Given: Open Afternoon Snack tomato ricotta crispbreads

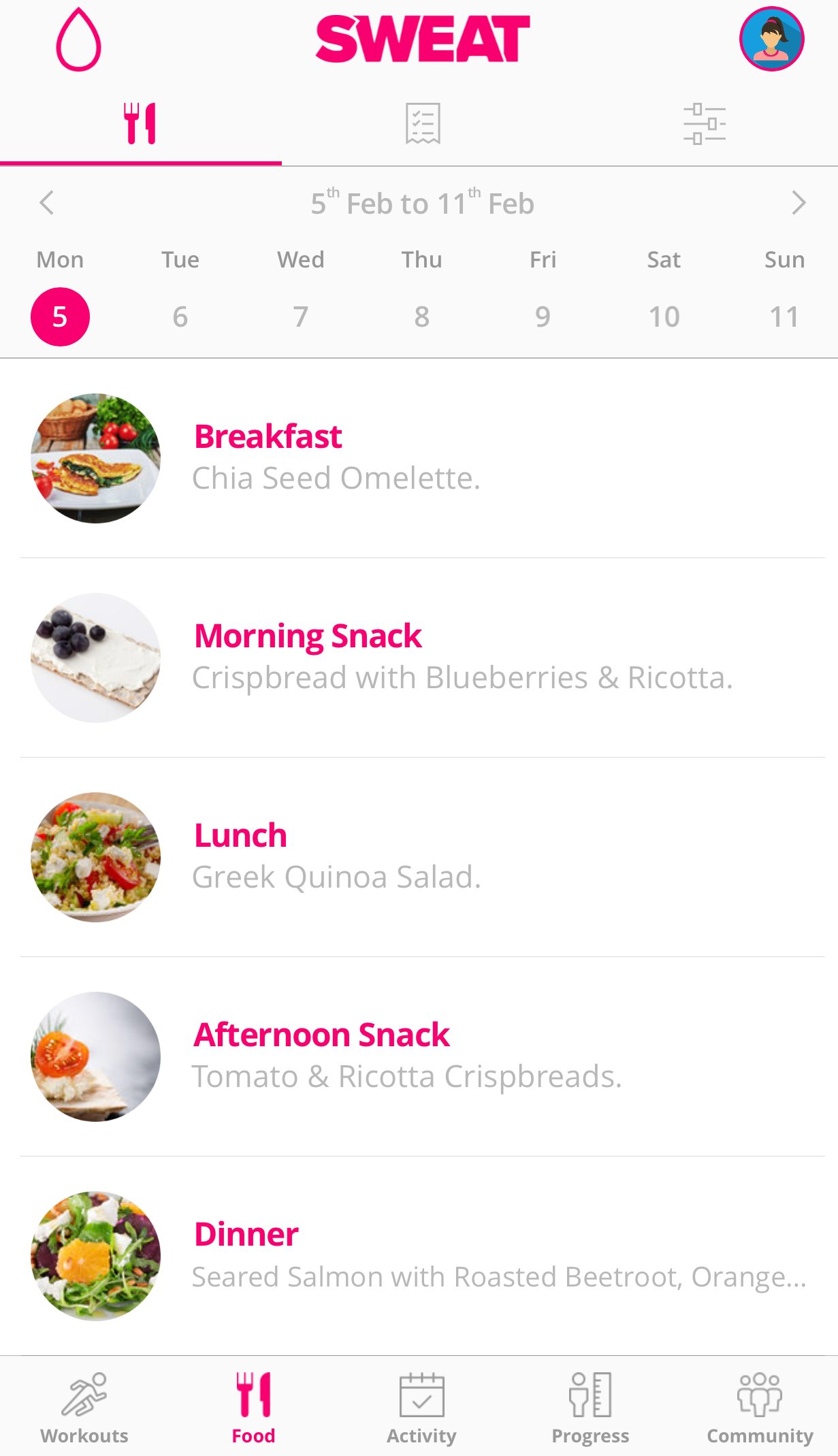Looking at the screenshot, I should point(422,1056).
